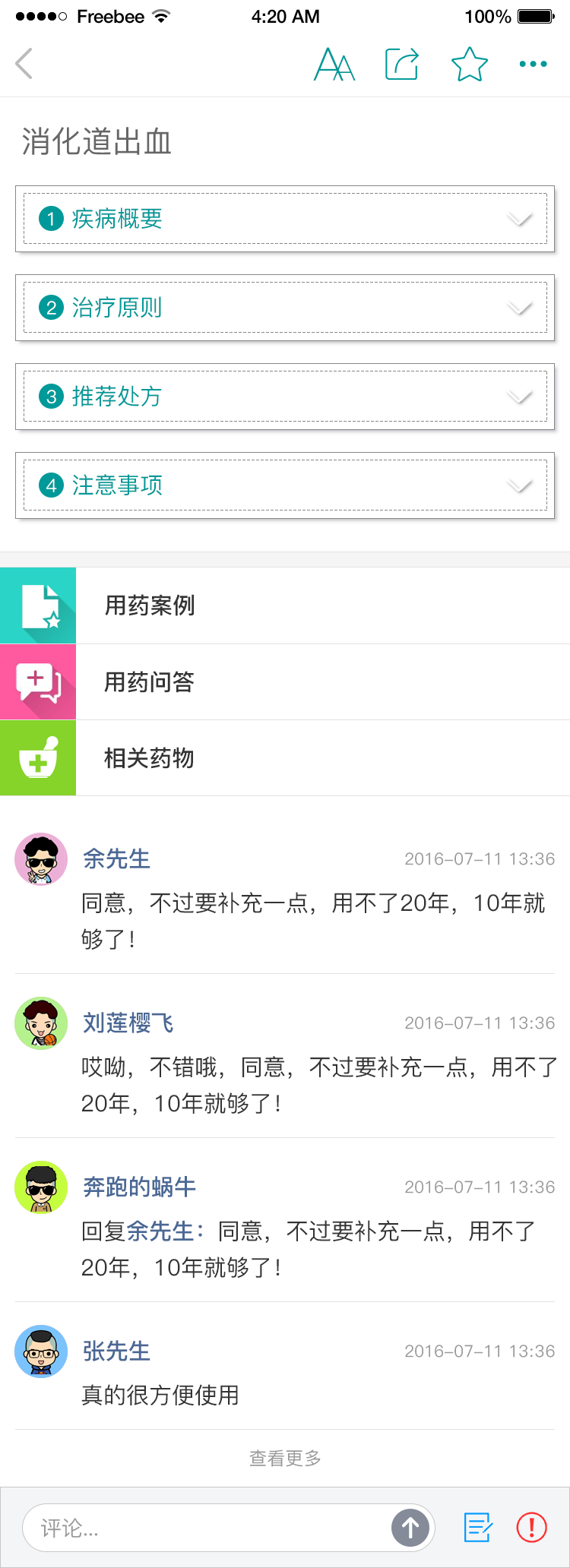Expand the 治疗原则 section
The height and width of the screenshot is (1568, 570).
pyautogui.click(x=285, y=308)
